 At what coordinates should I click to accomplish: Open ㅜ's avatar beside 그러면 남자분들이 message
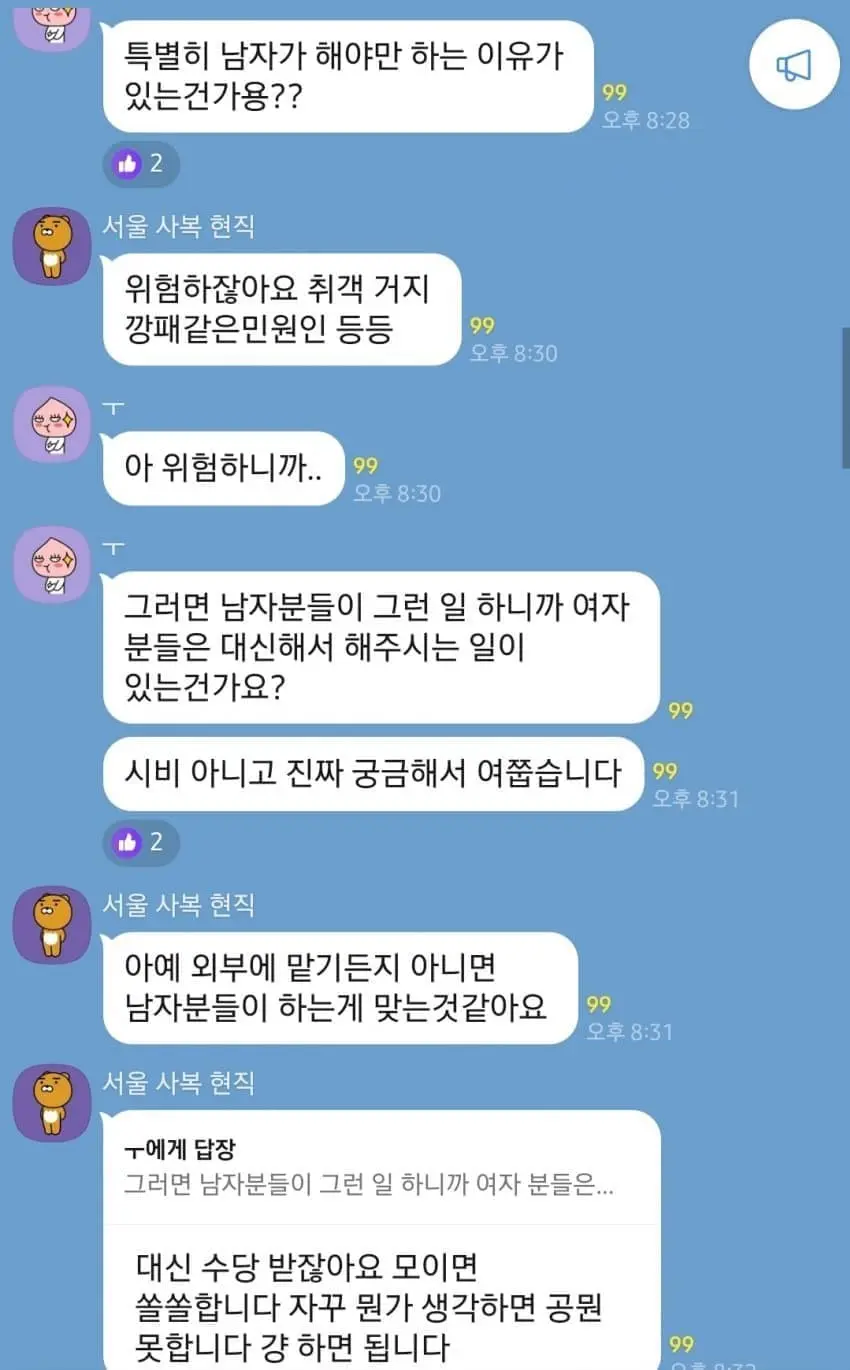tap(51, 564)
